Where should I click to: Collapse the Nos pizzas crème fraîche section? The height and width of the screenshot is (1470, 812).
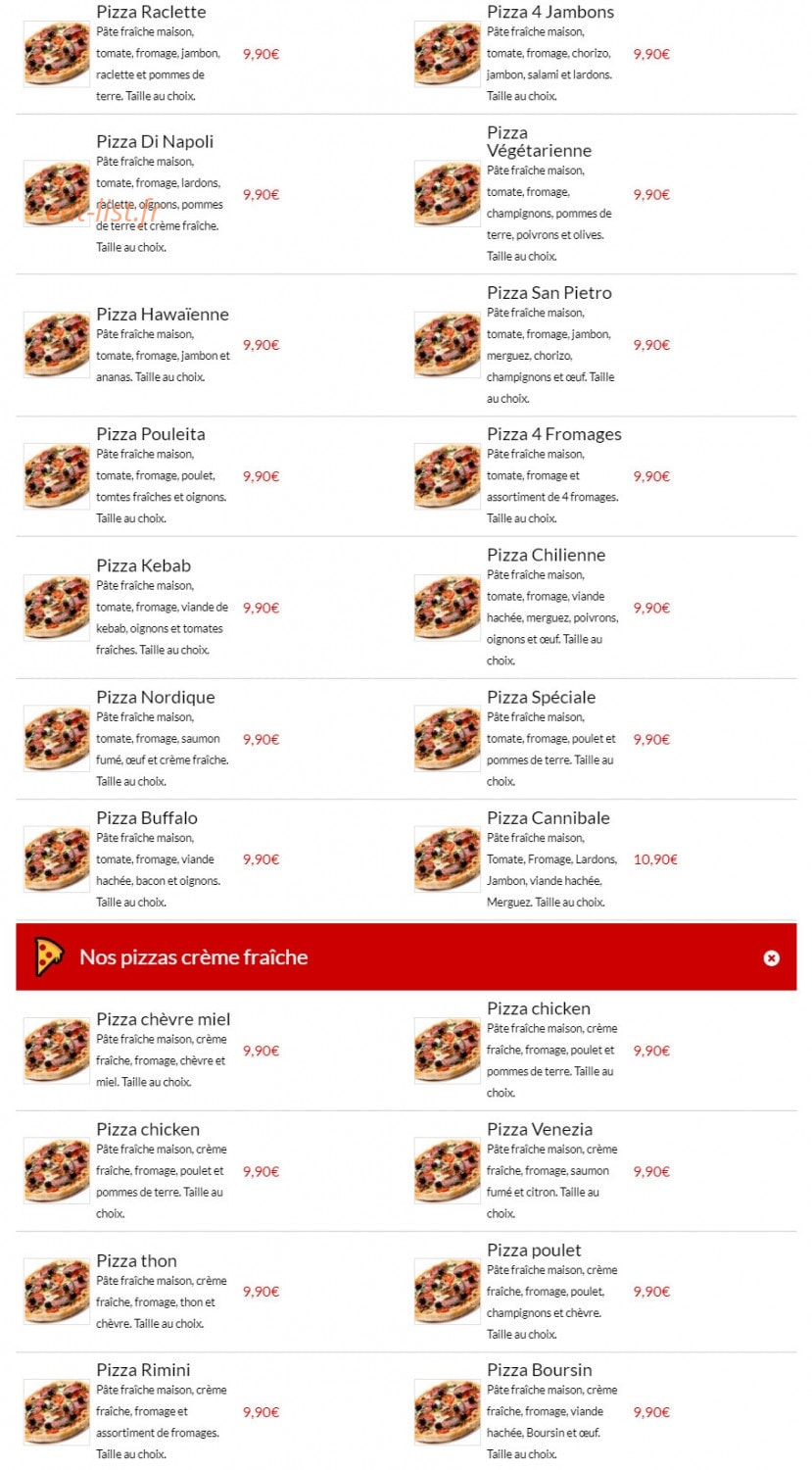(x=771, y=957)
